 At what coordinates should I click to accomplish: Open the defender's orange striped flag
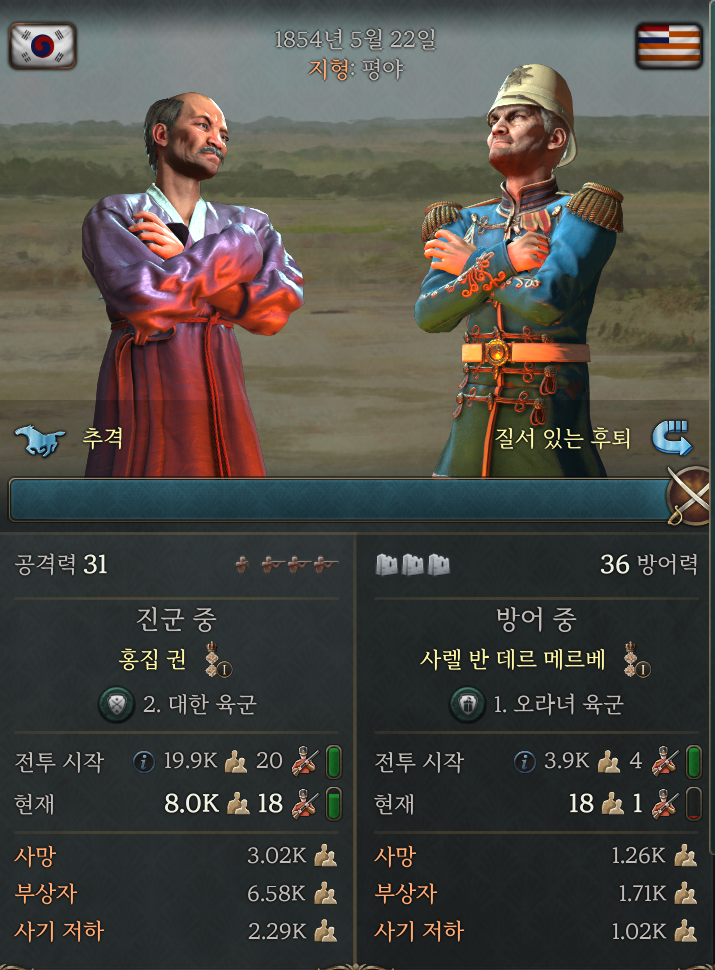point(668,44)
